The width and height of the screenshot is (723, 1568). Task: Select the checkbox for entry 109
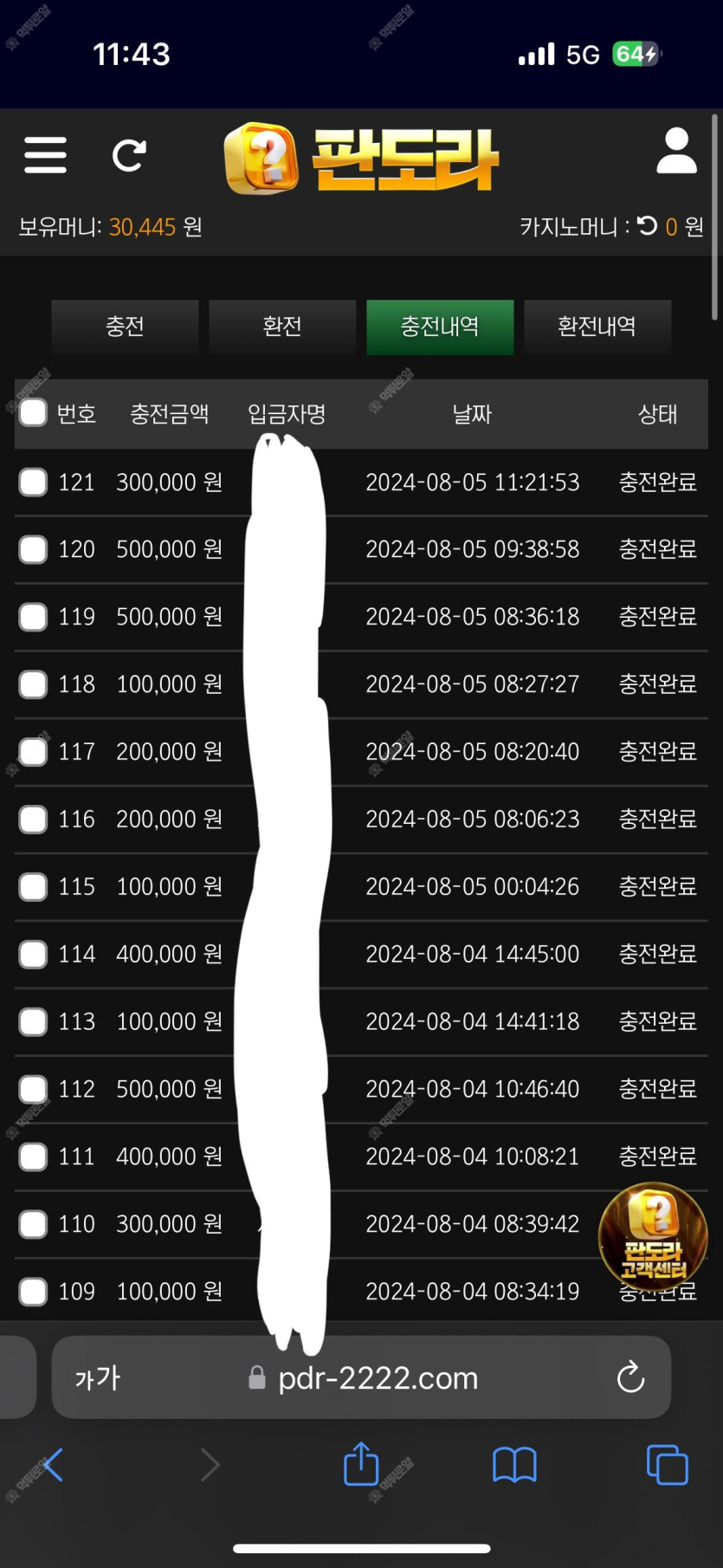pos(33,1292)
